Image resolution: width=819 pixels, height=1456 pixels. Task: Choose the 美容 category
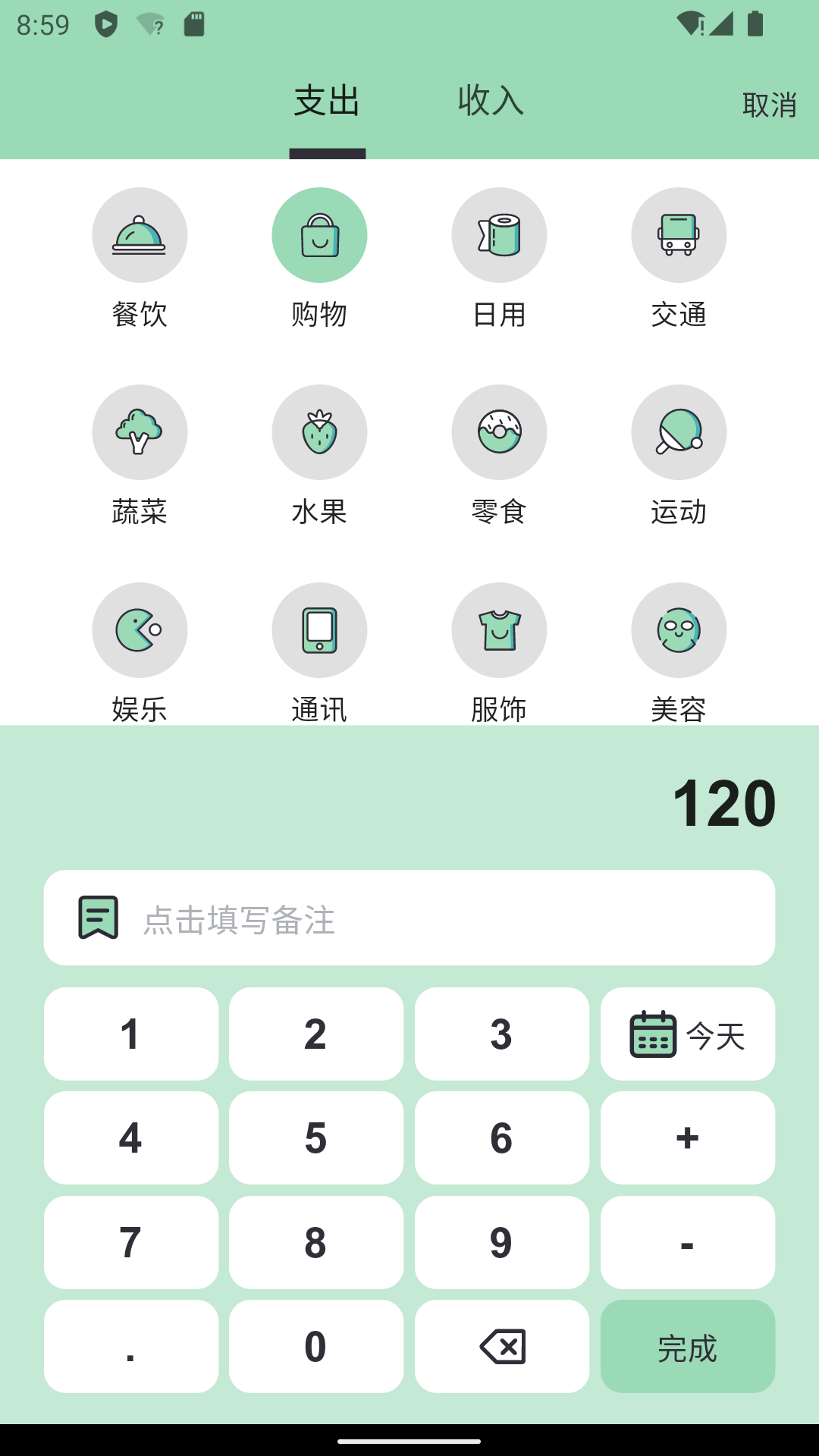679,630
